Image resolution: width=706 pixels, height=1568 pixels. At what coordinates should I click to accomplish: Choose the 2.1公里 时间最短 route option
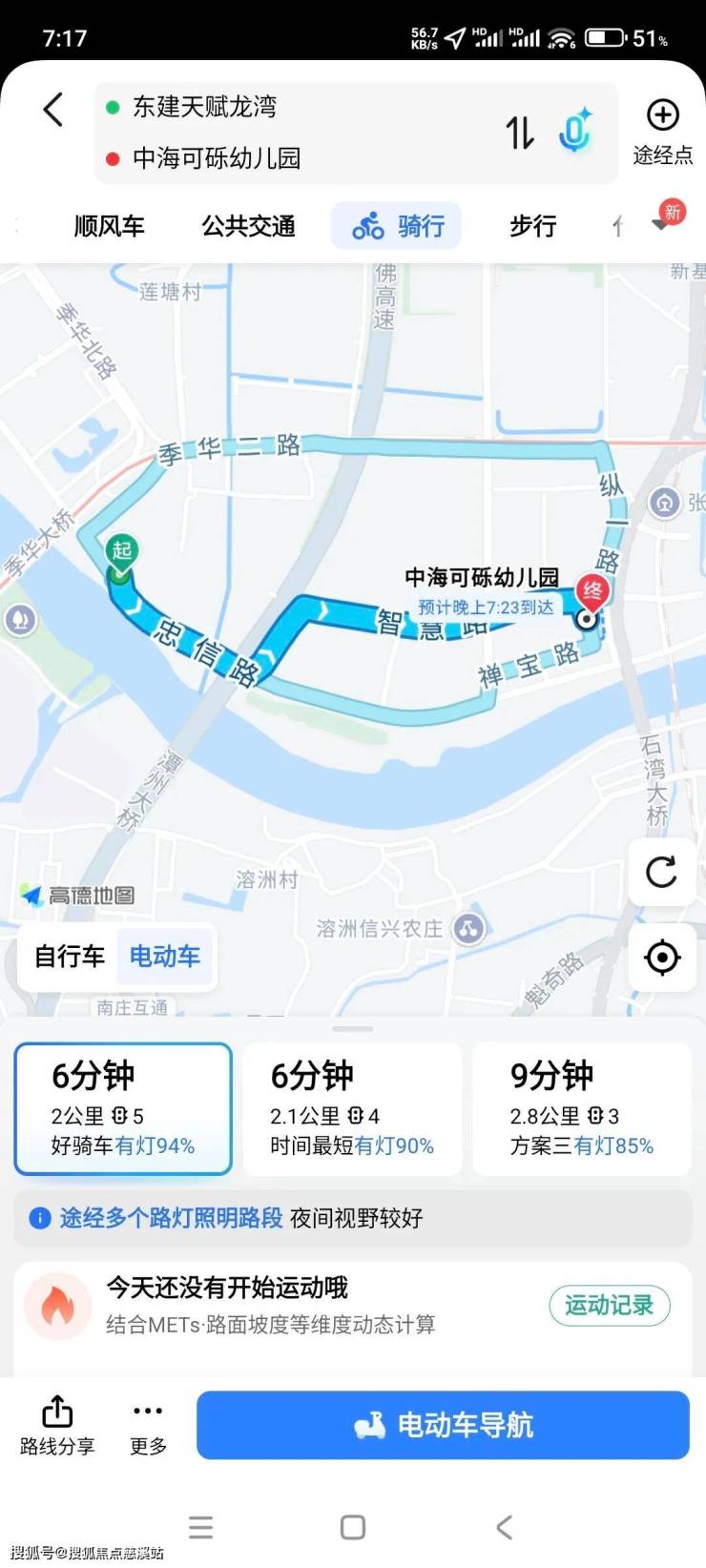click(352, 1108)
